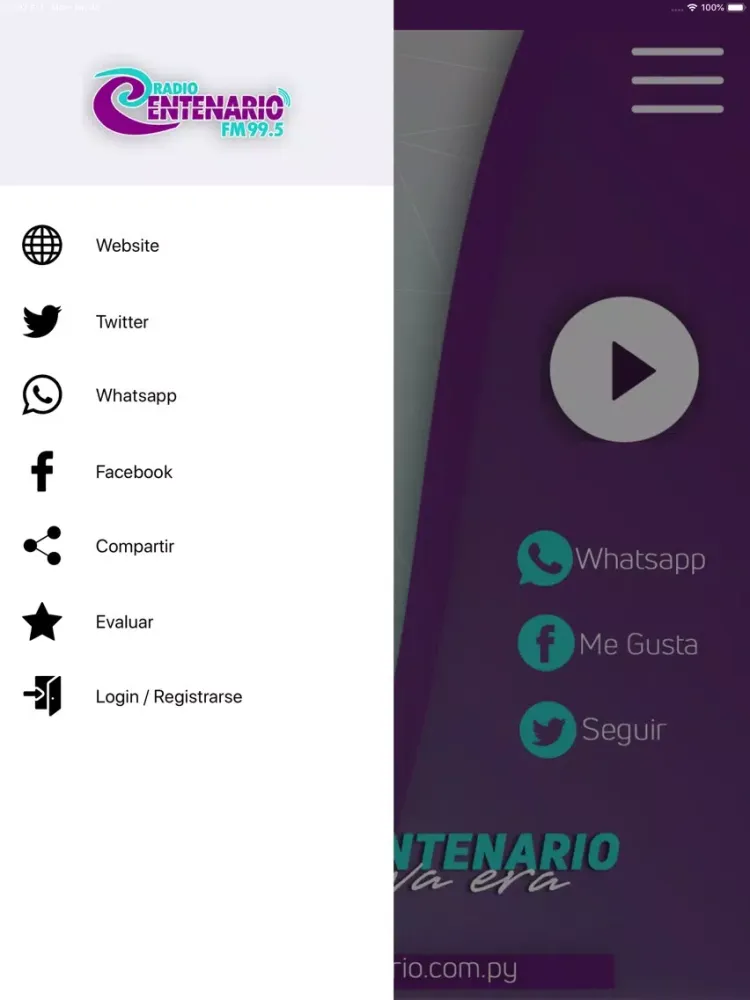The image size is (750, 1000).
Task: Start radio playback with play button
Action: pos(624,370)
